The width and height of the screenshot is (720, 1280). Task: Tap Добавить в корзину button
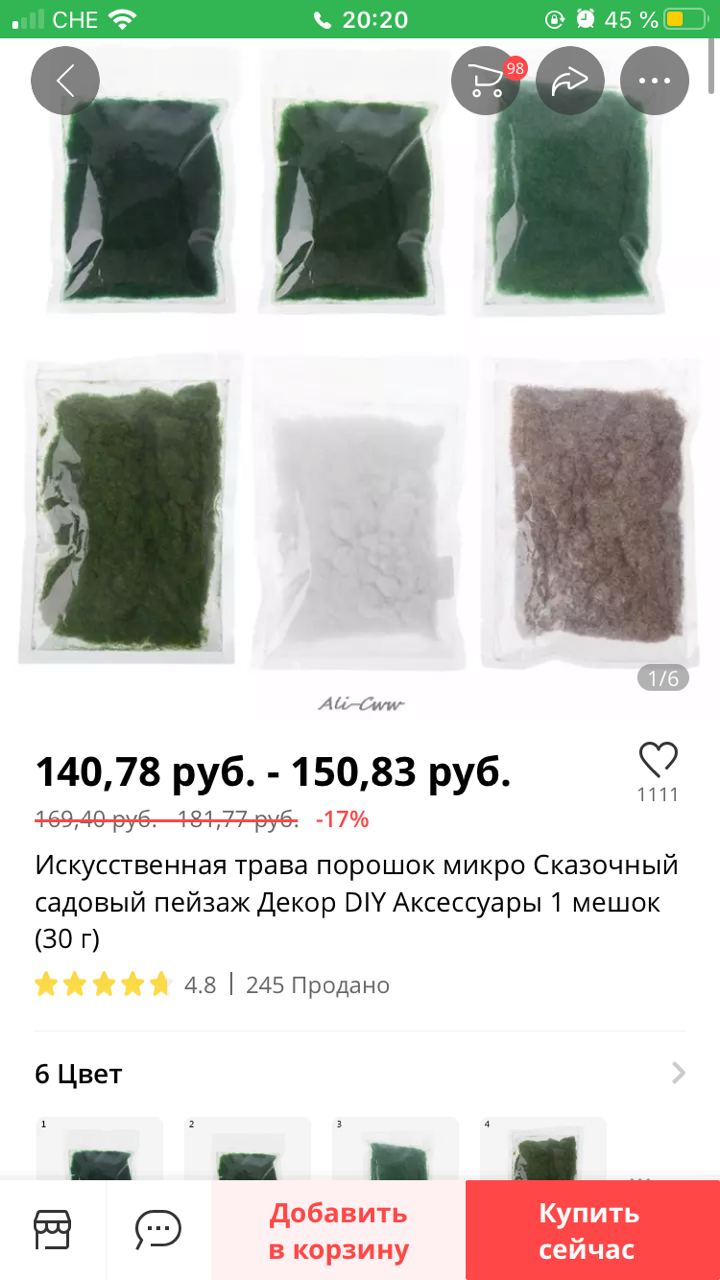point(338,1231)
